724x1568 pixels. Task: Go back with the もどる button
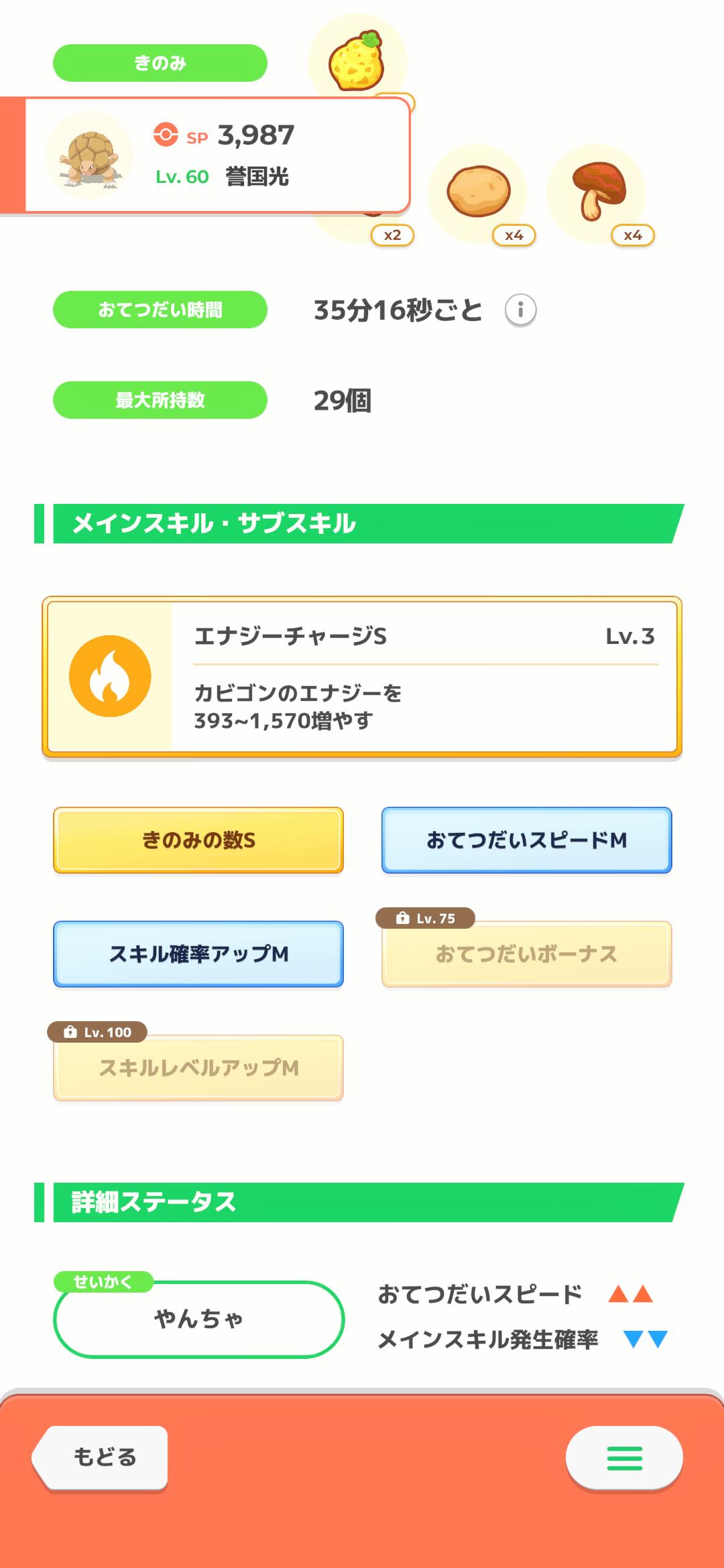[x=101, y=1457]
